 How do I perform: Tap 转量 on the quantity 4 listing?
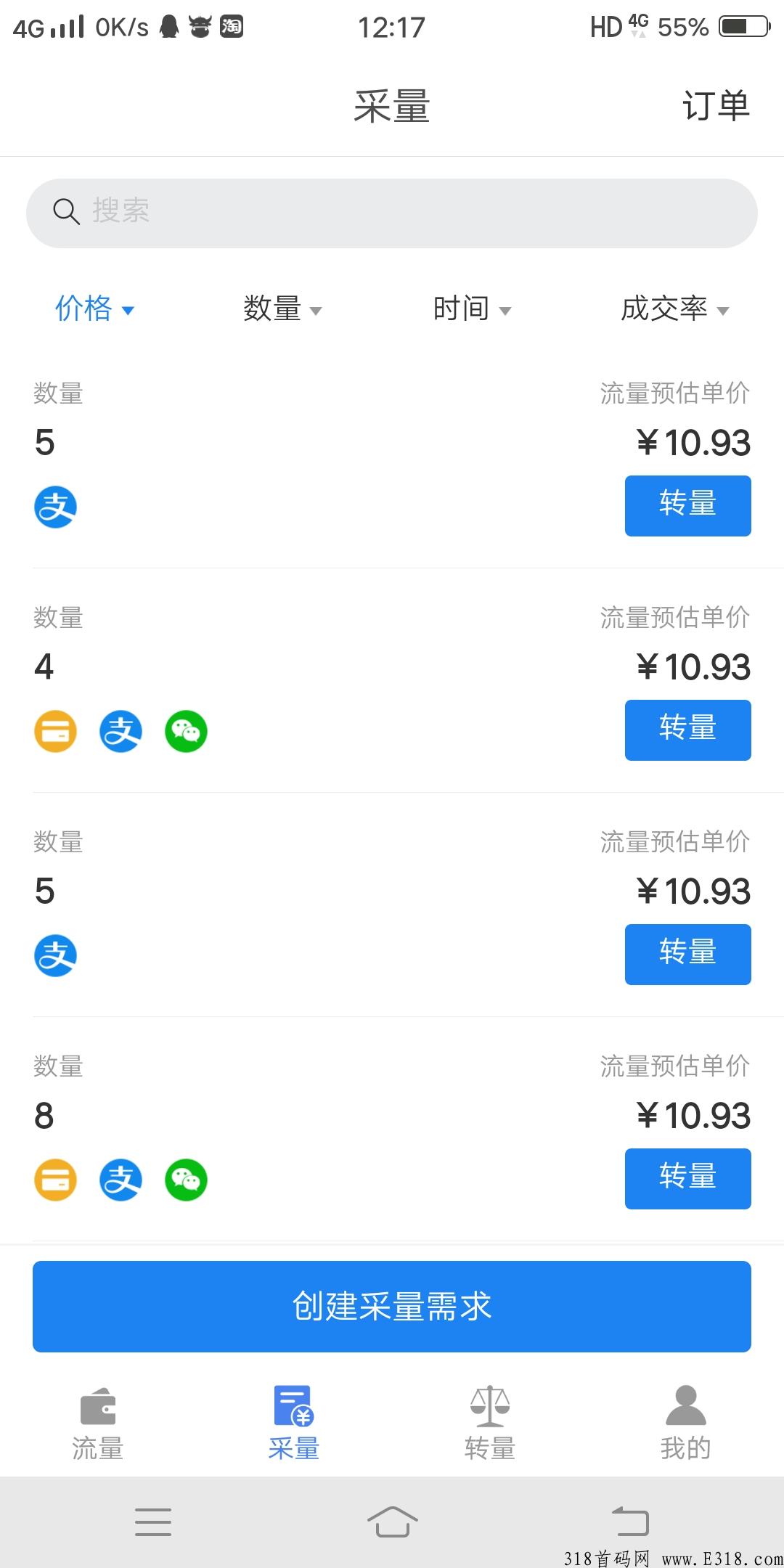tap(687, 730)
